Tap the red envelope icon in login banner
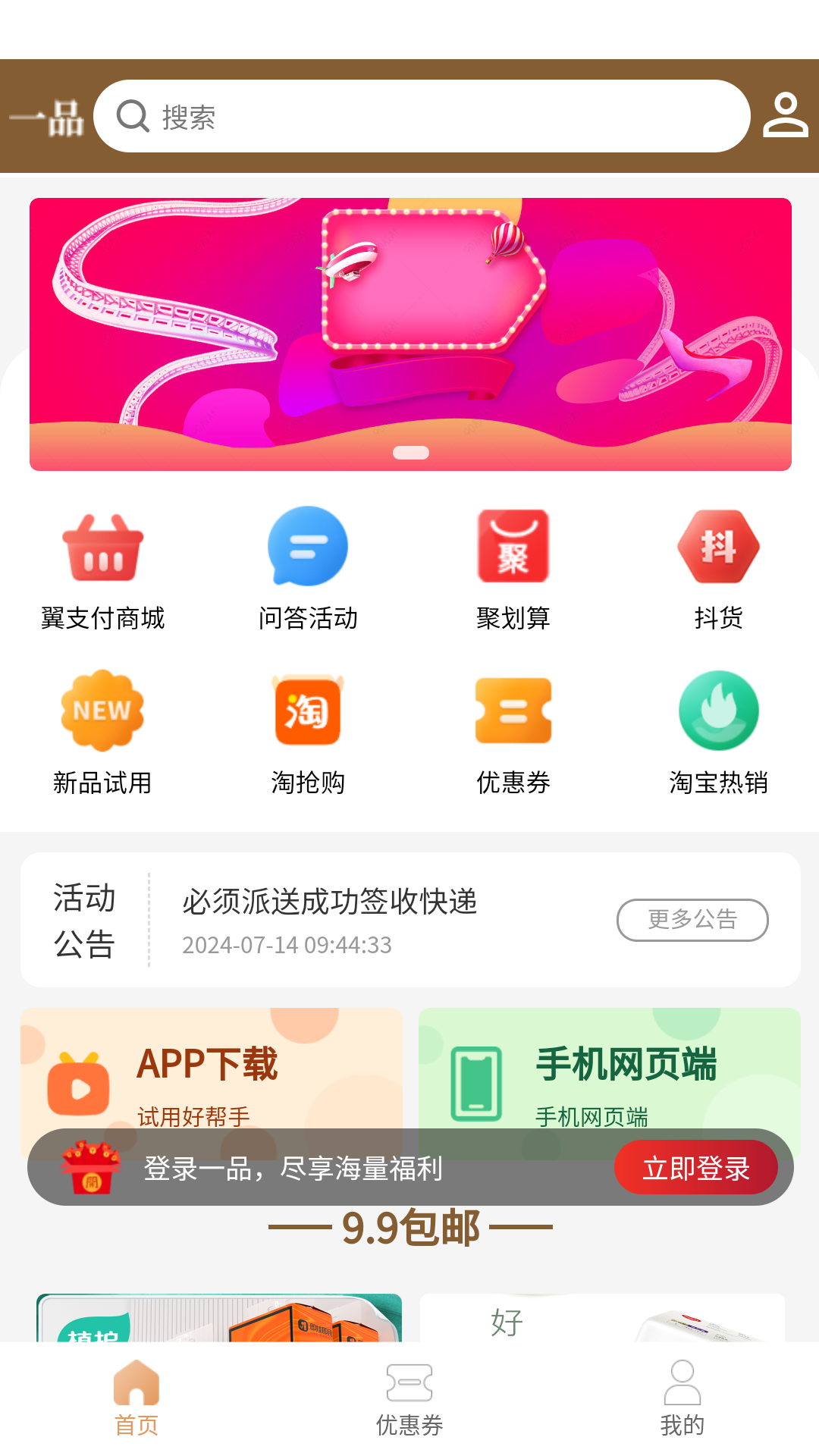 coord(89,1168)
